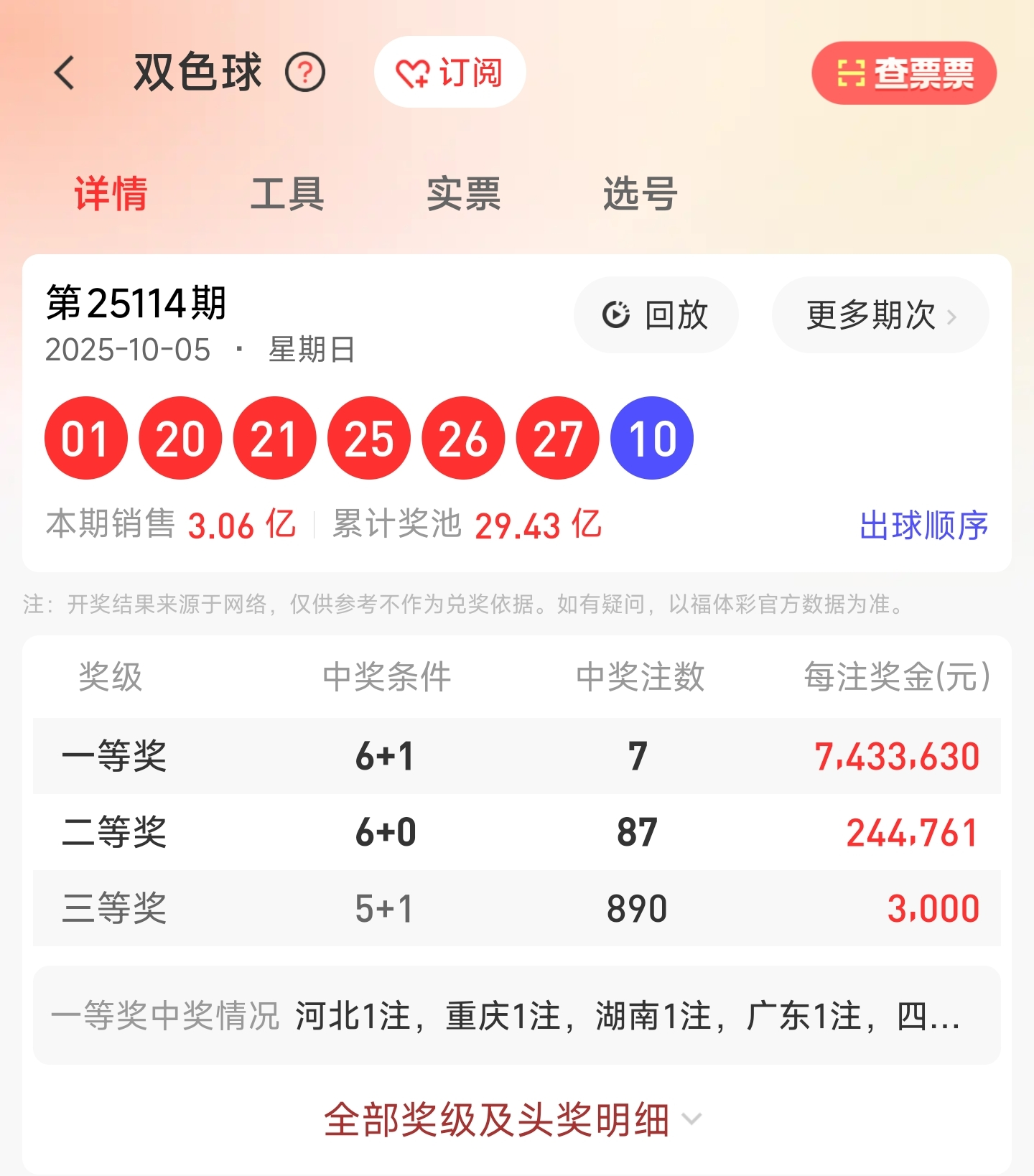The width and height of the screenshot is (1034, 1176).
Task: View 出球顺序 ball draw order
Action: pos(923,526)
